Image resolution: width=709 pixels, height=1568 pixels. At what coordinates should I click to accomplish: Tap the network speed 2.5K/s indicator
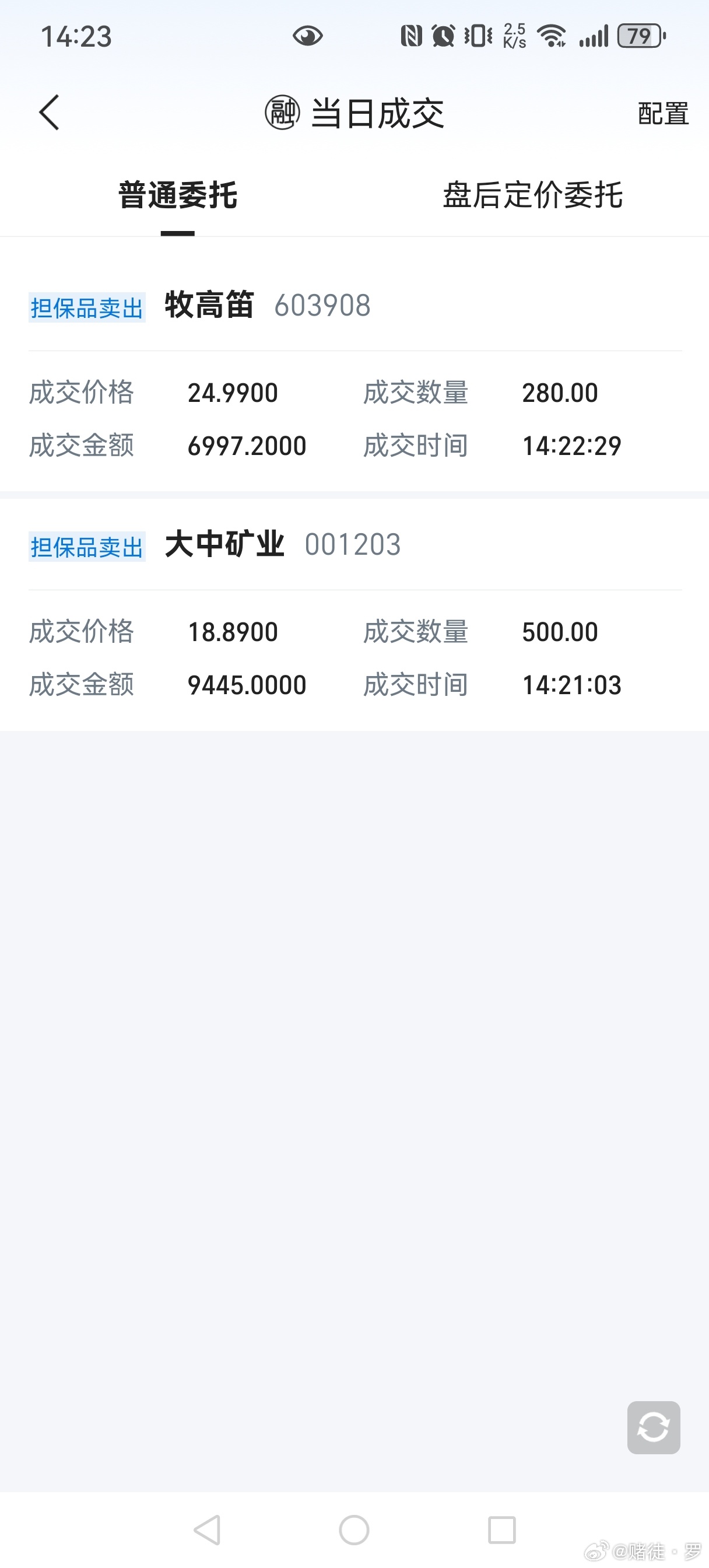click(514, 37)
